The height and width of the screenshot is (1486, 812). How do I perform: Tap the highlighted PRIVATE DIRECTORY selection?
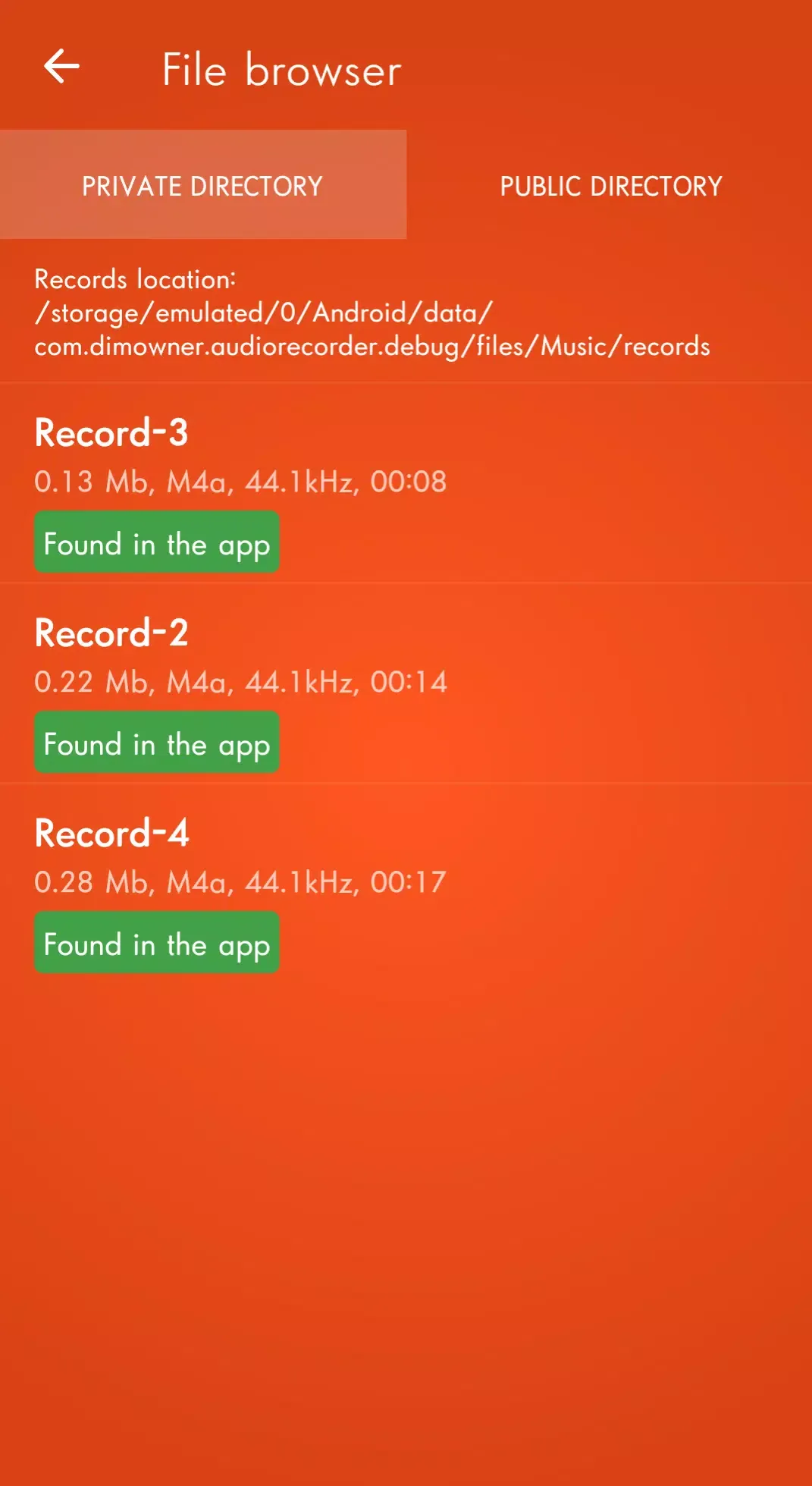pyautogui.click(x=203, y=186)
